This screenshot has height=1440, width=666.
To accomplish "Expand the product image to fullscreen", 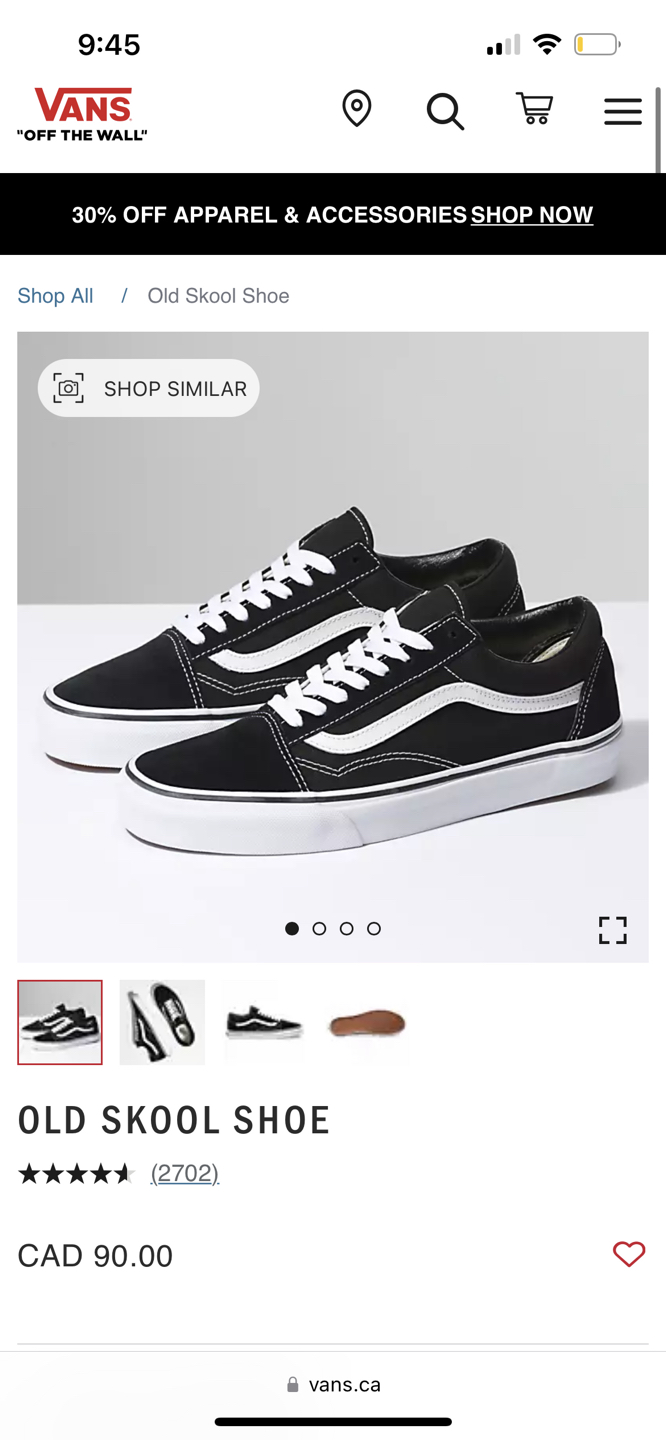I will click(612, 930).
